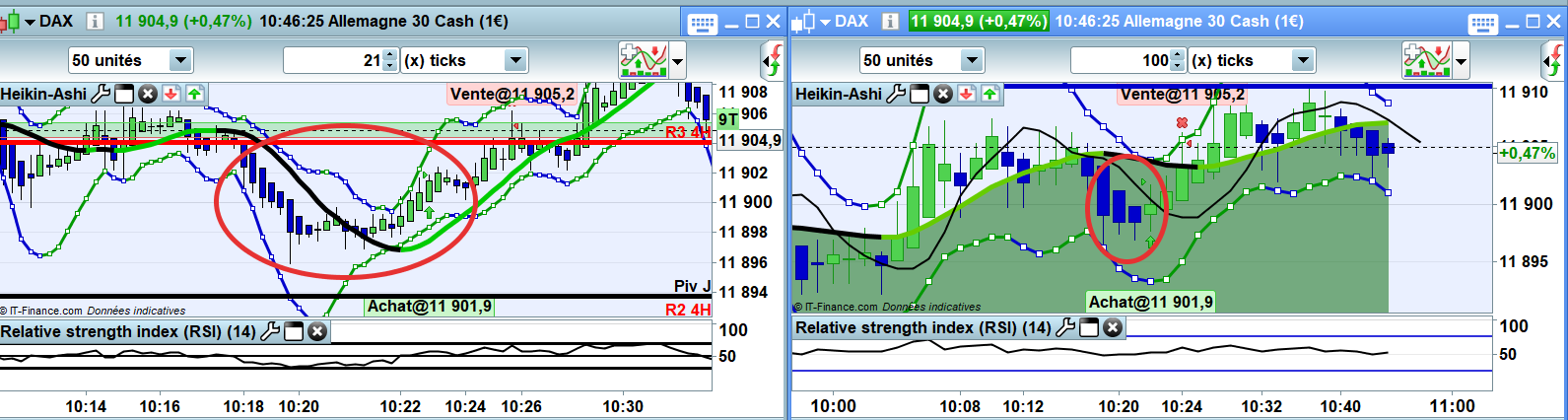Viewport: 1568px width, 420px height.
Task: Remove Heikin-Ashi with the X on the 100-tick chart
Action: (943, 94)
